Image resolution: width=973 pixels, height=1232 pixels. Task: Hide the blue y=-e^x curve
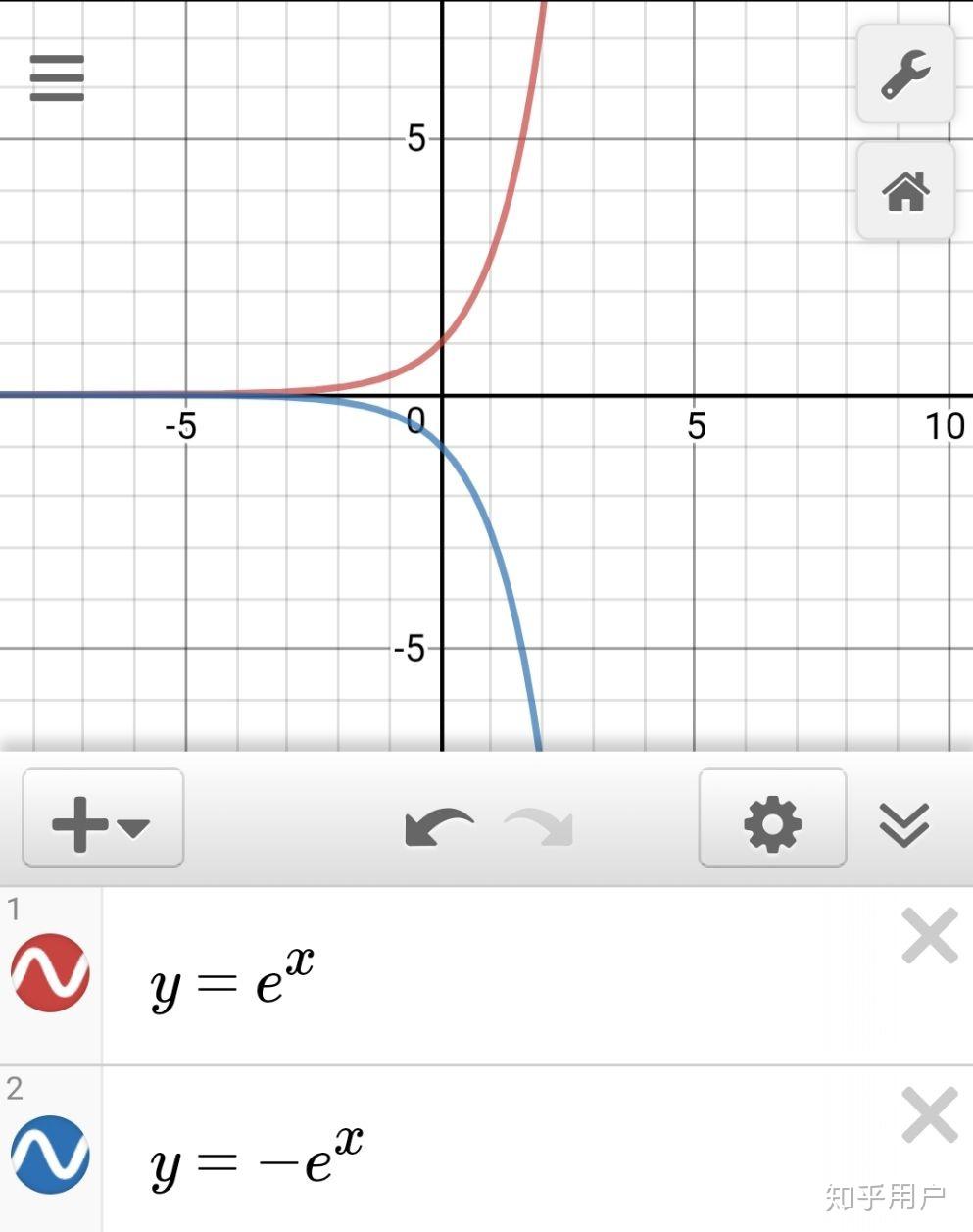(50, 1154)
